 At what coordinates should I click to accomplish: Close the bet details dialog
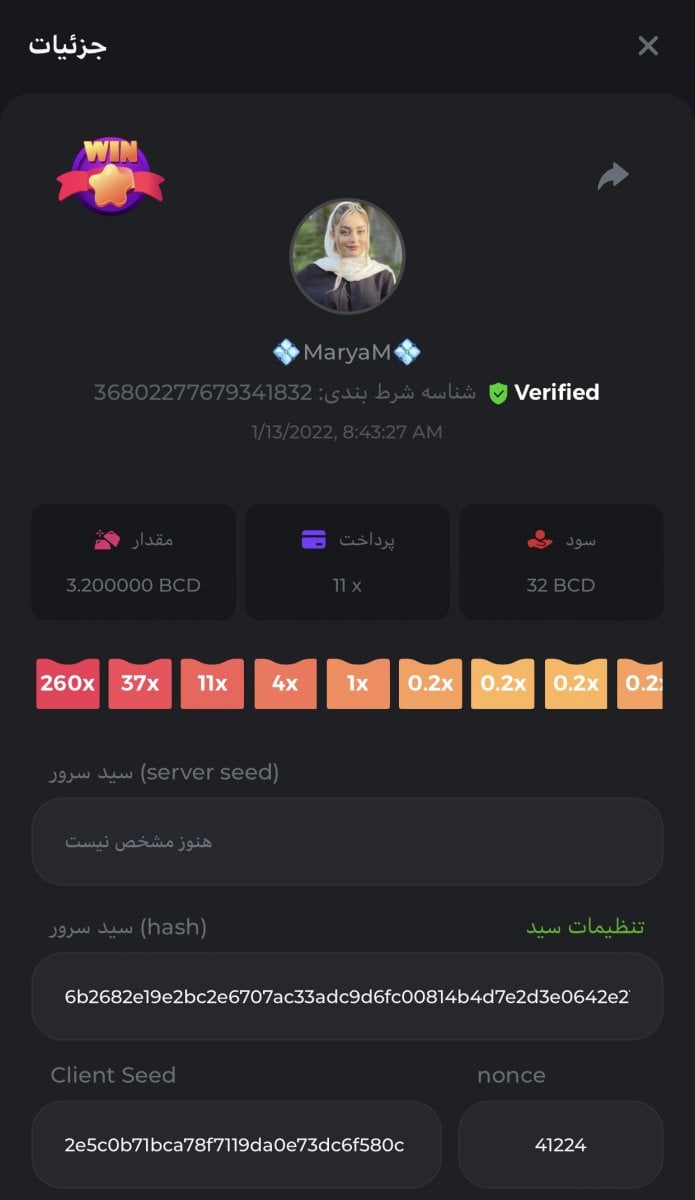648,46
